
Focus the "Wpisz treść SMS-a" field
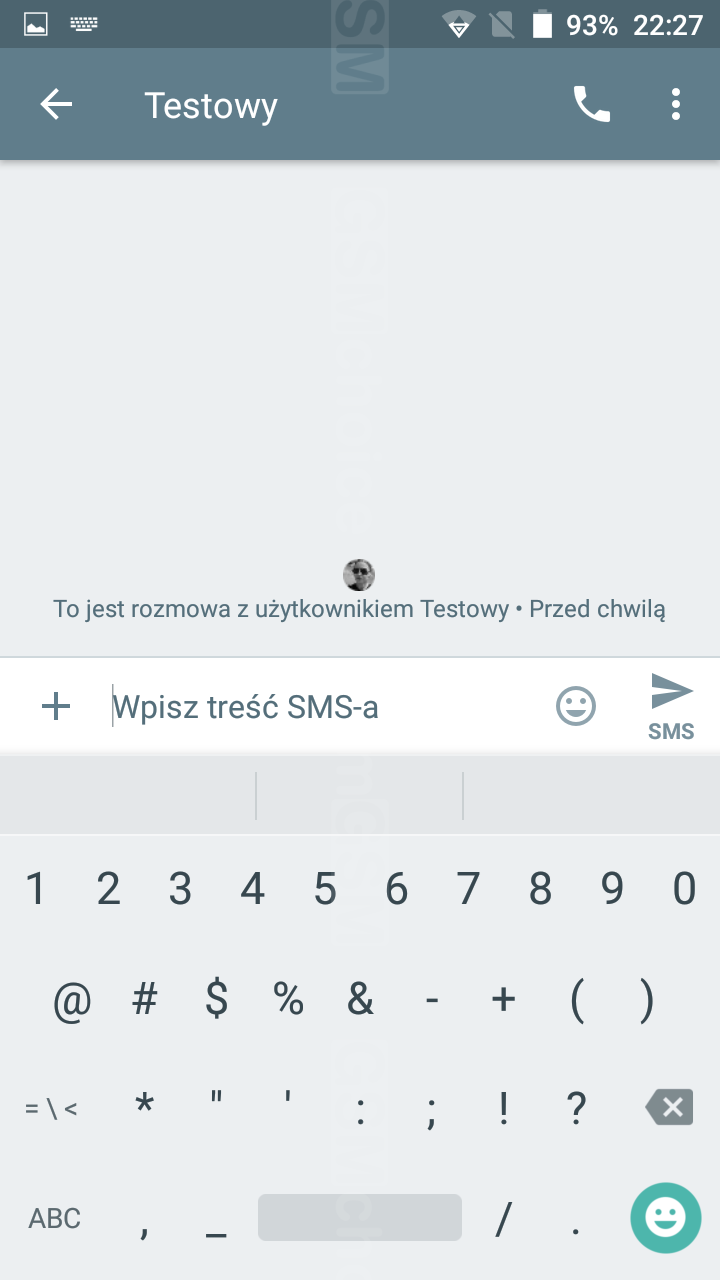point(322,707)
